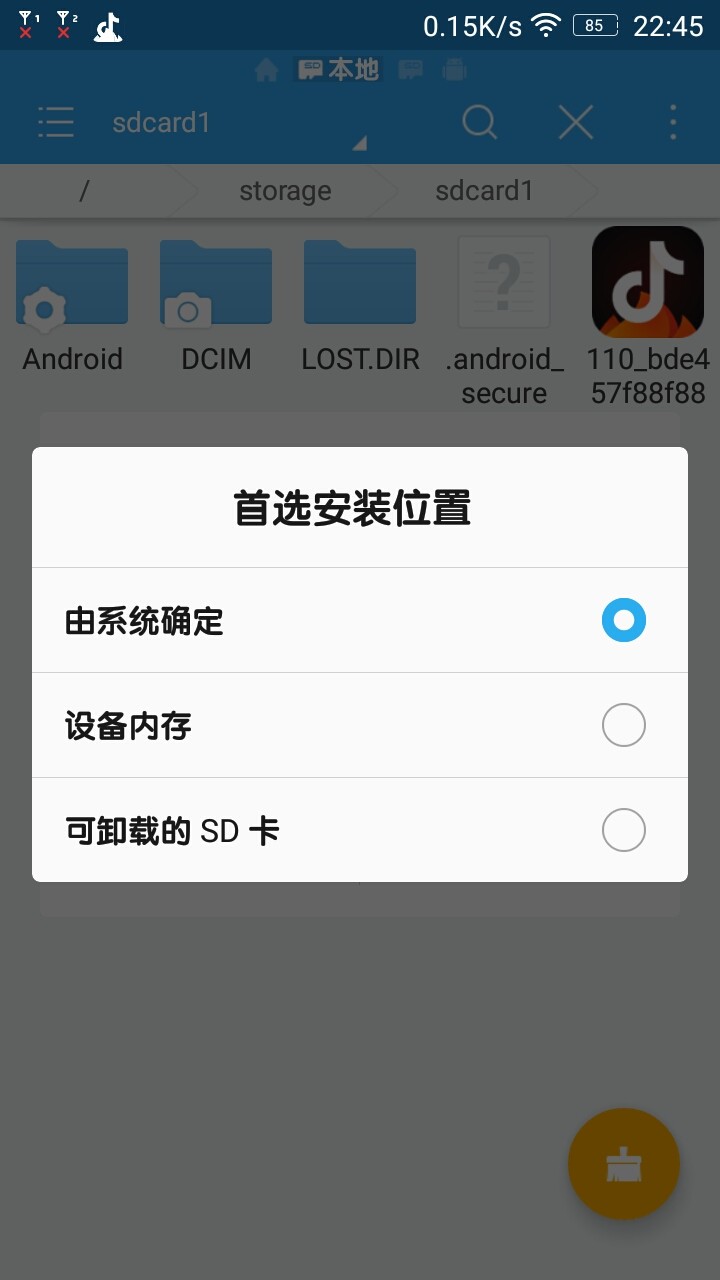Screen dimensions: 720x1280
Task: Open the search magnifier icon
Action: point(480,123)
